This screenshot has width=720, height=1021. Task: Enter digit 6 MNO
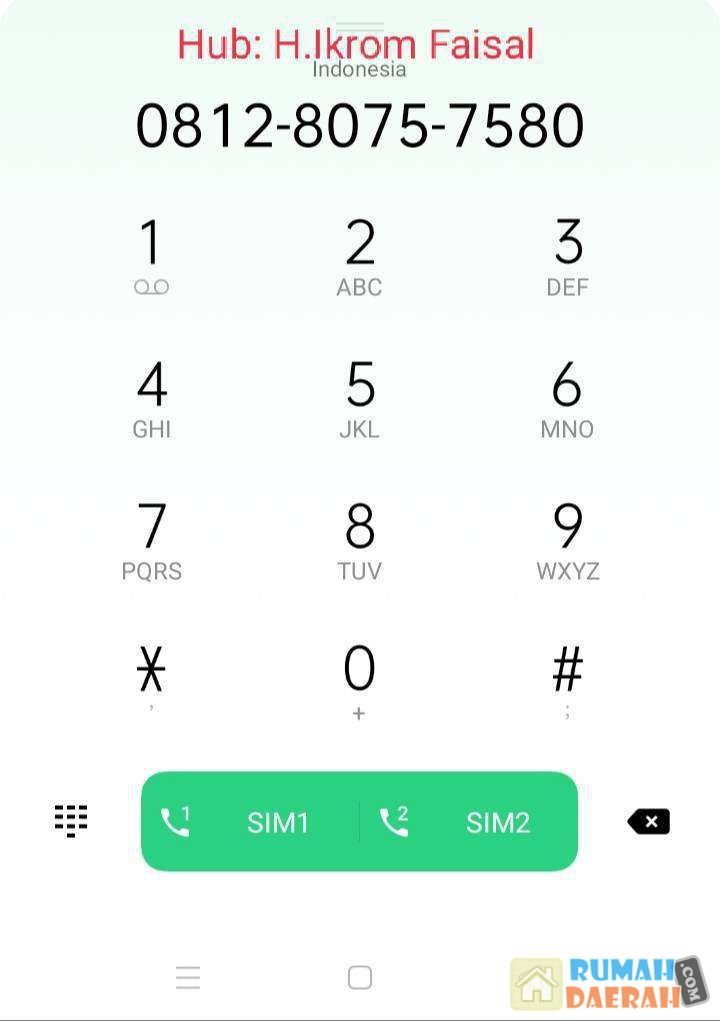567,398
